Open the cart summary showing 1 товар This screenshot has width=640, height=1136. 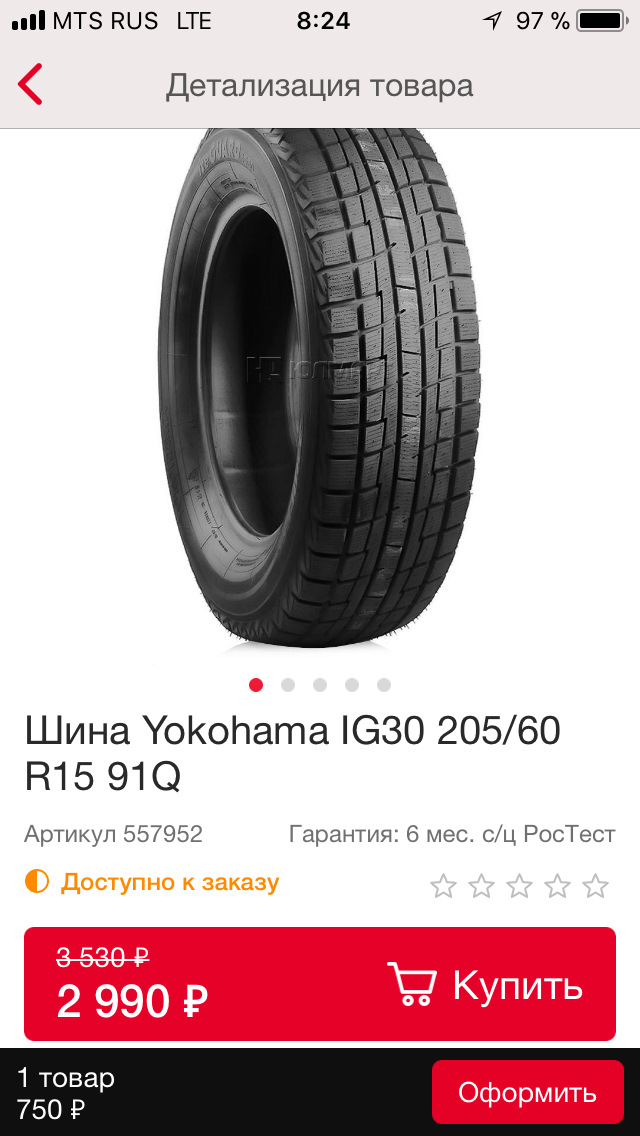pos(66,1092)
